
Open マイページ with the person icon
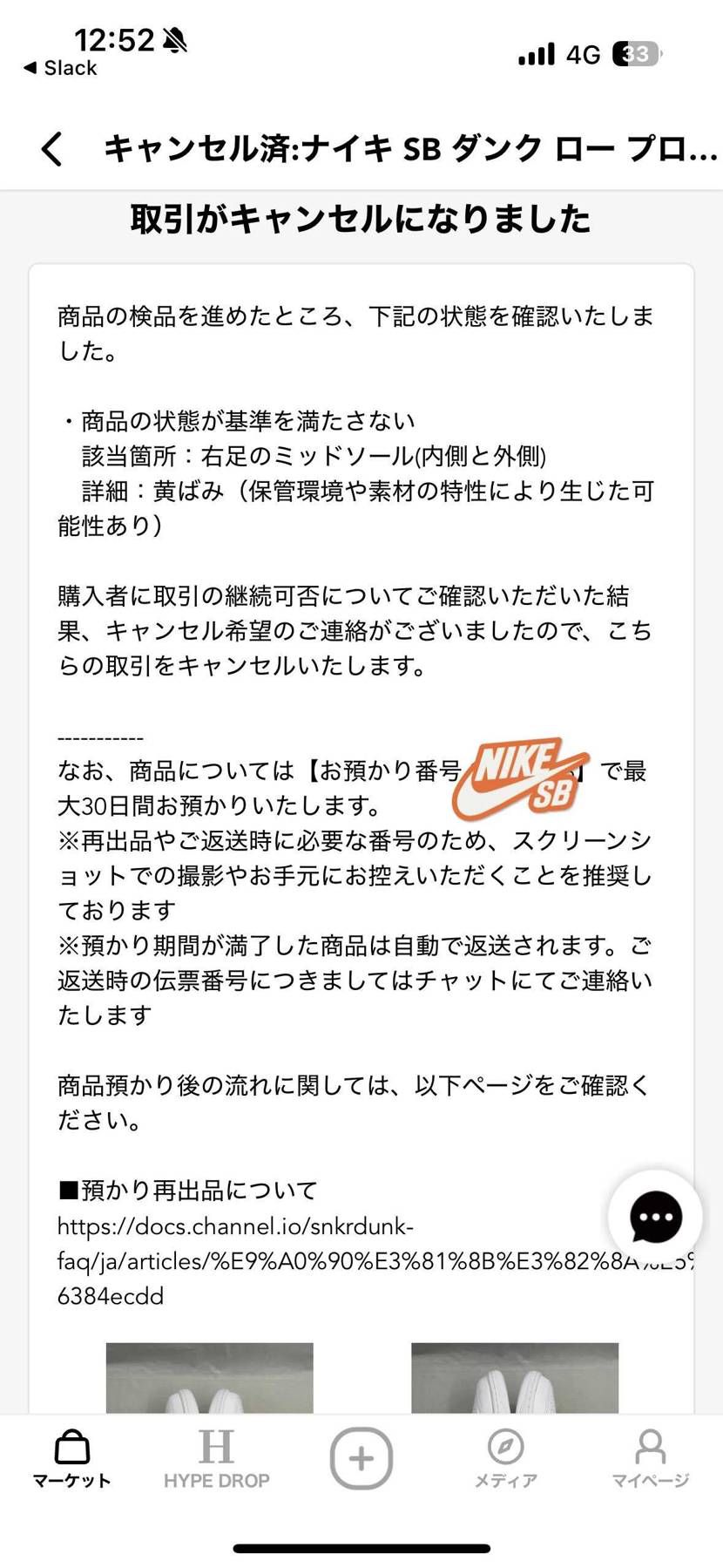[650, 1454]
